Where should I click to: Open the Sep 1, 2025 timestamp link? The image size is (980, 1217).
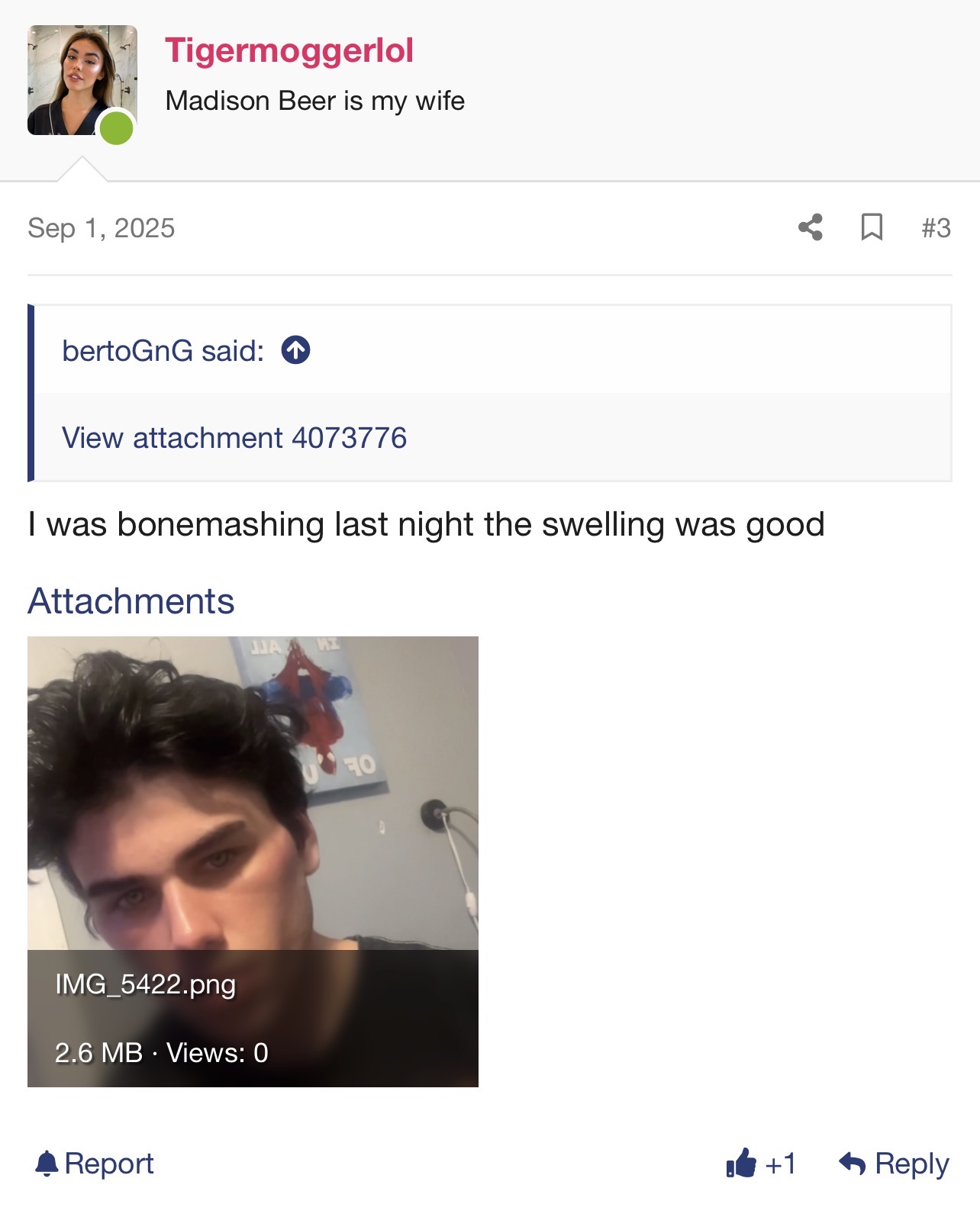click(102, 228)
